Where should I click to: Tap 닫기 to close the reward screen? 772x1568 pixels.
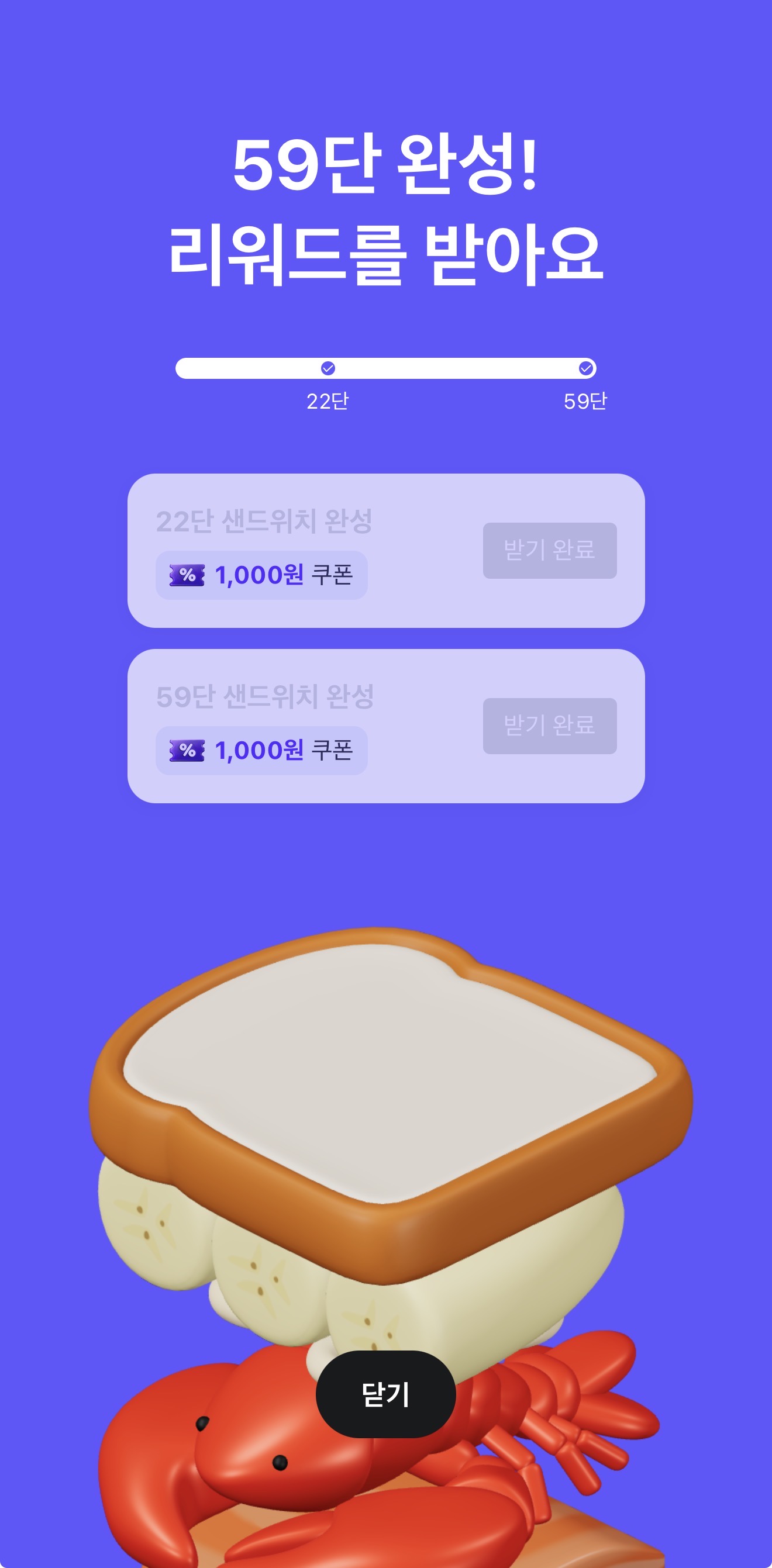coord(385,1394)
